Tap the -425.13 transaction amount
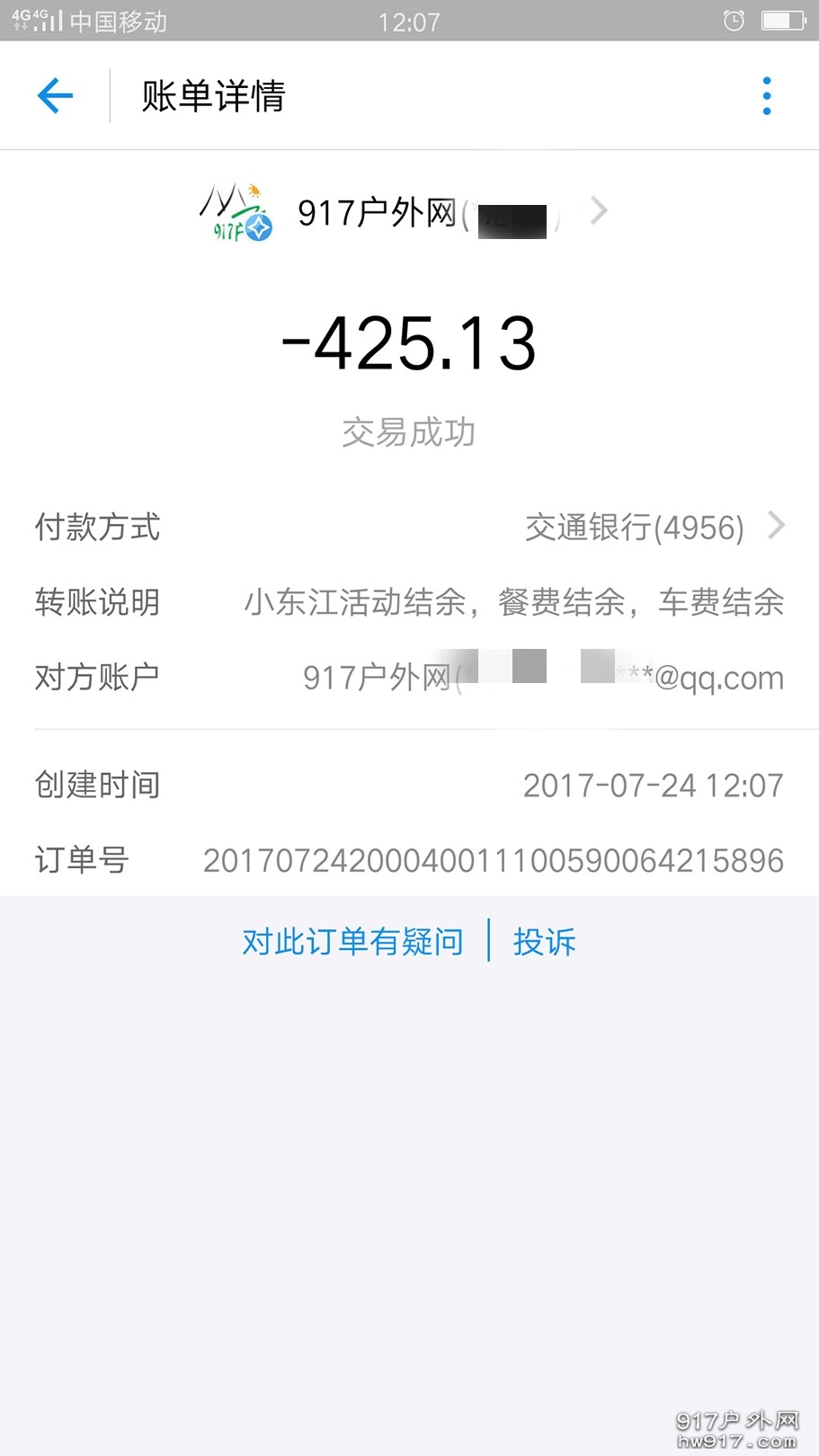Viewport: 819px width, 1456px height. pyautogui.click(x=409, y=342)
